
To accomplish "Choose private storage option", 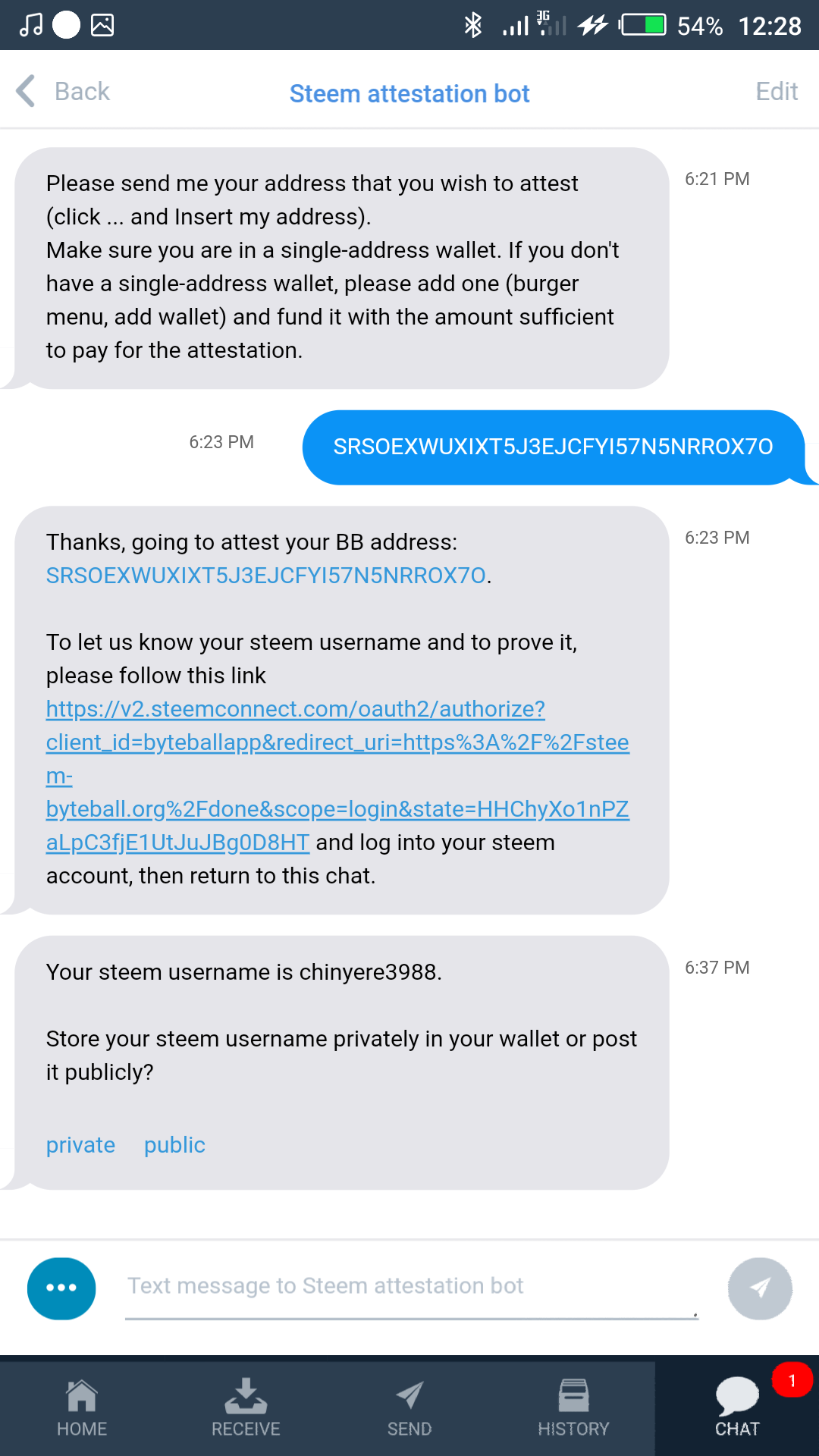I will click(80, 1145).
